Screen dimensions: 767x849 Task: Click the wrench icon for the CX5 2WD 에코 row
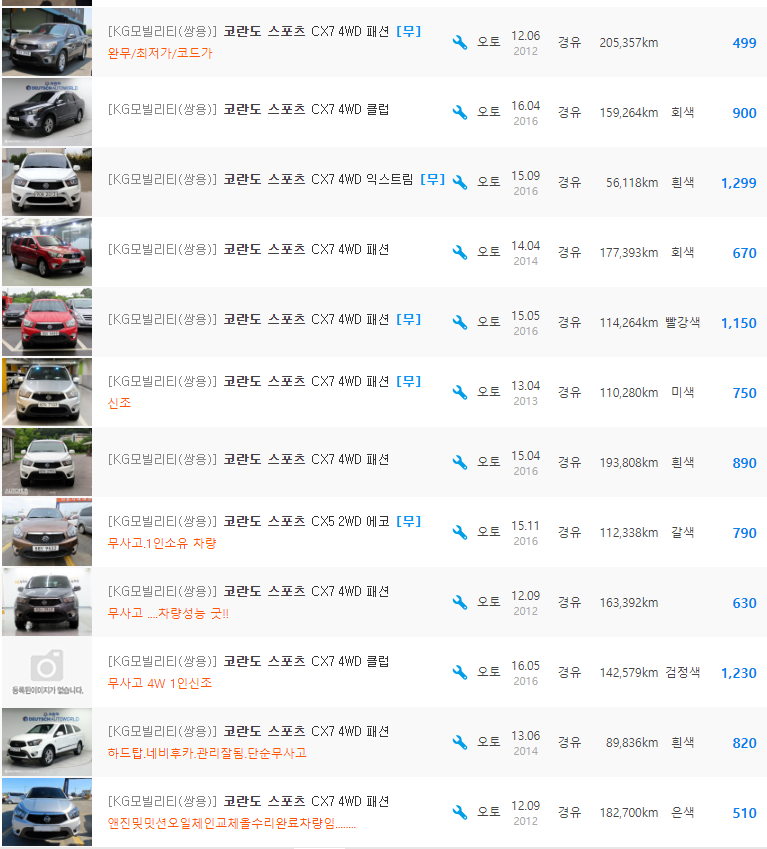(461, 532)
